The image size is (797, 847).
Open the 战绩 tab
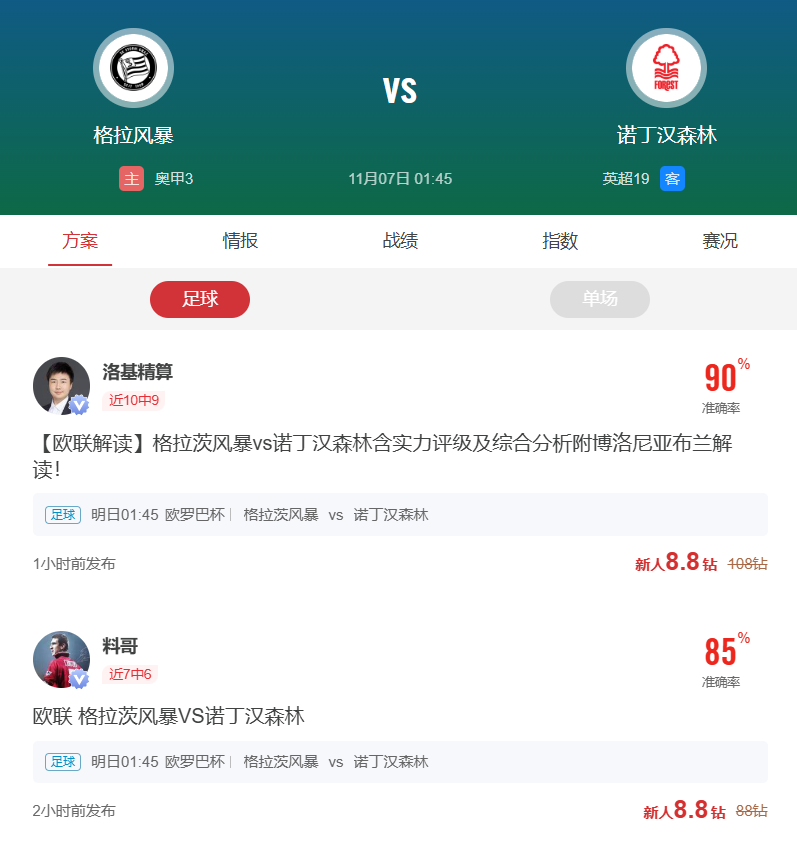coord(400,241)
